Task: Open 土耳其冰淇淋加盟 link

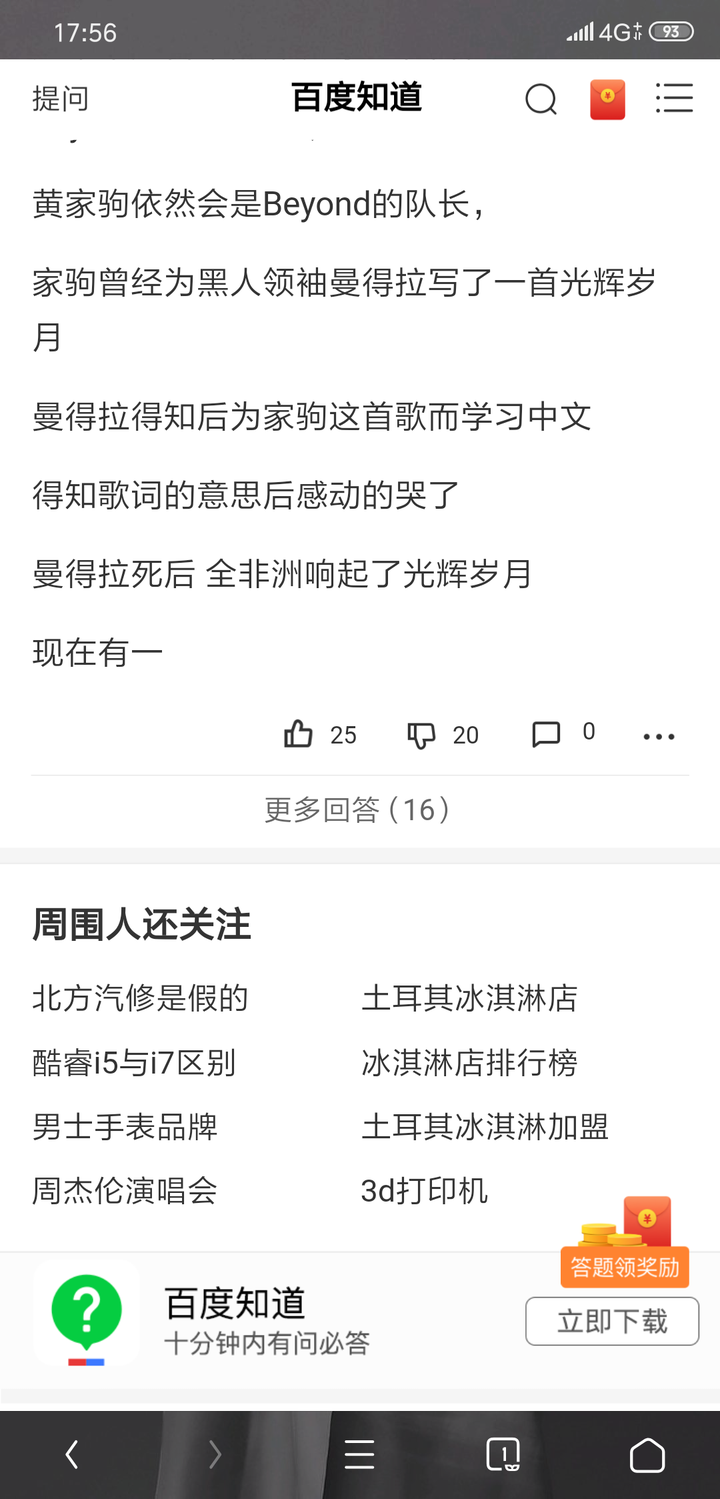Action: click(x=485, y=1126)
